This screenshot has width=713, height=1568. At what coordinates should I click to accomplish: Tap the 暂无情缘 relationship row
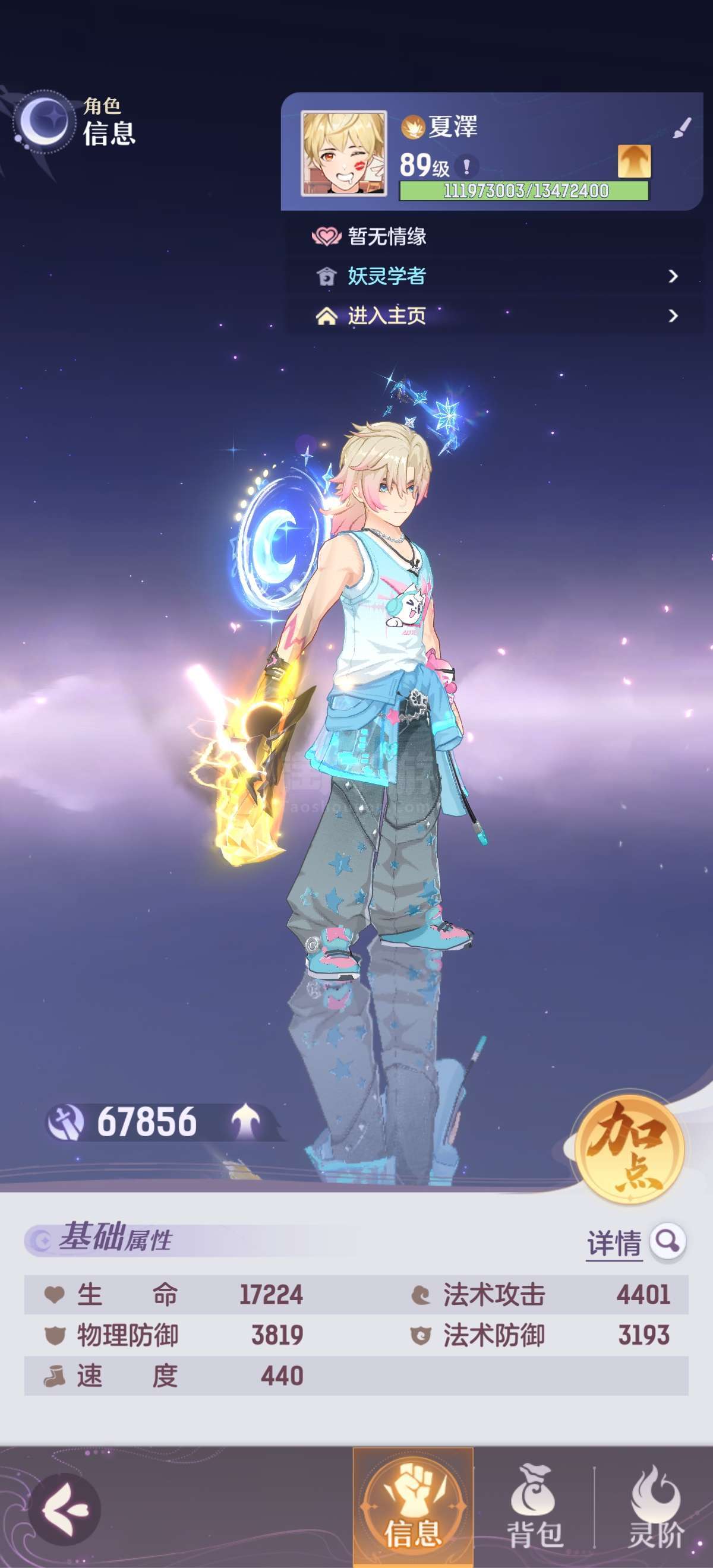coord(494,236)
